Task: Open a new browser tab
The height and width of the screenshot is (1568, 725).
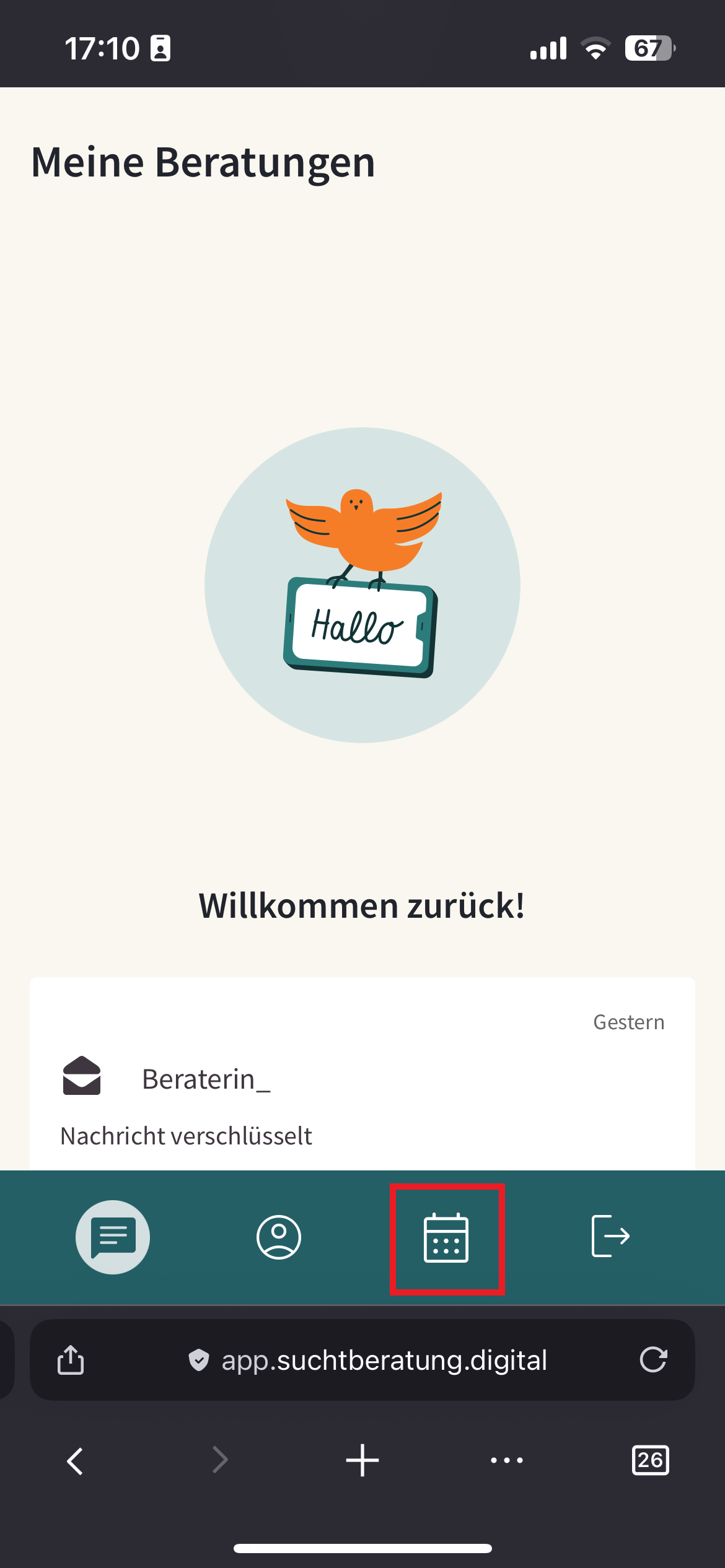Action: click(x=362, y=1461)
